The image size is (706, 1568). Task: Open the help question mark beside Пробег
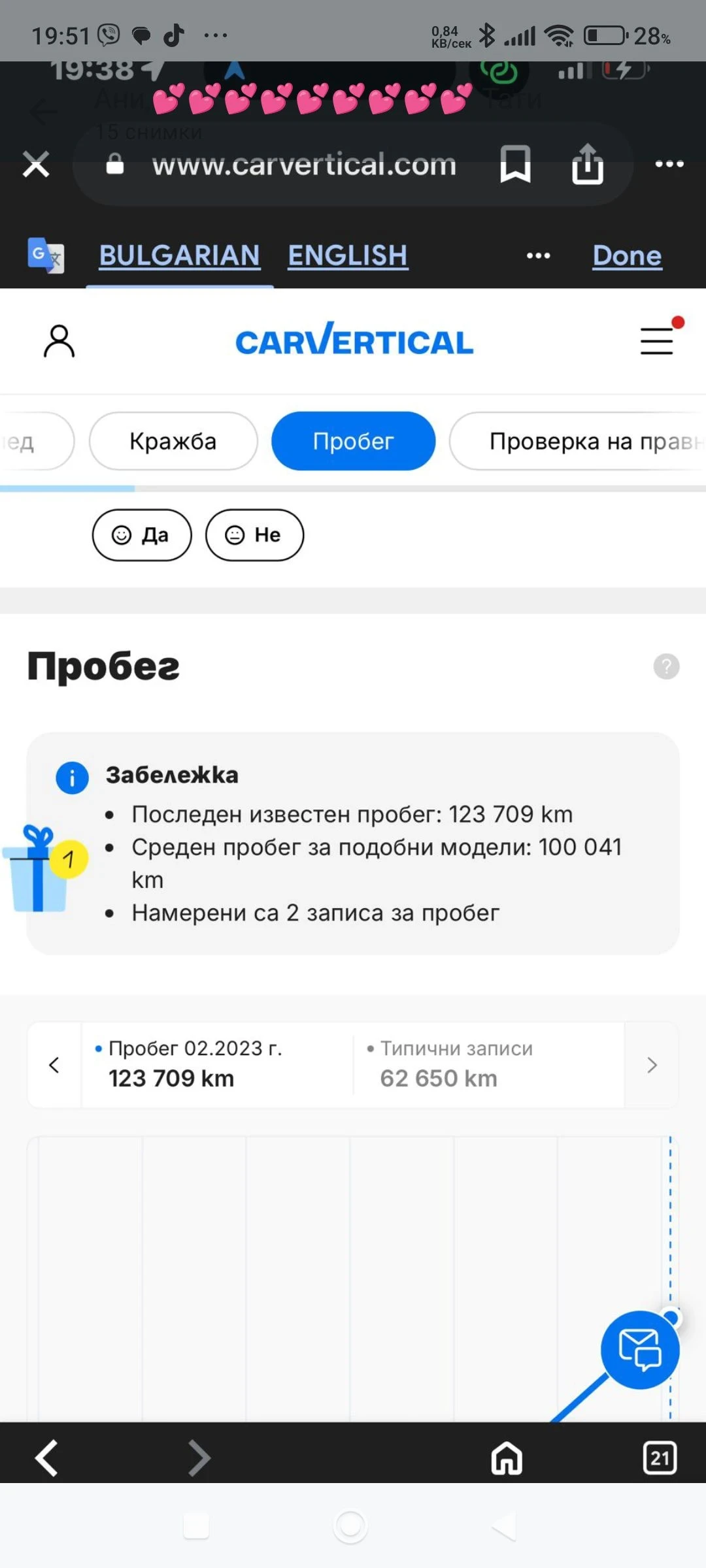click(x=666, y=666)
